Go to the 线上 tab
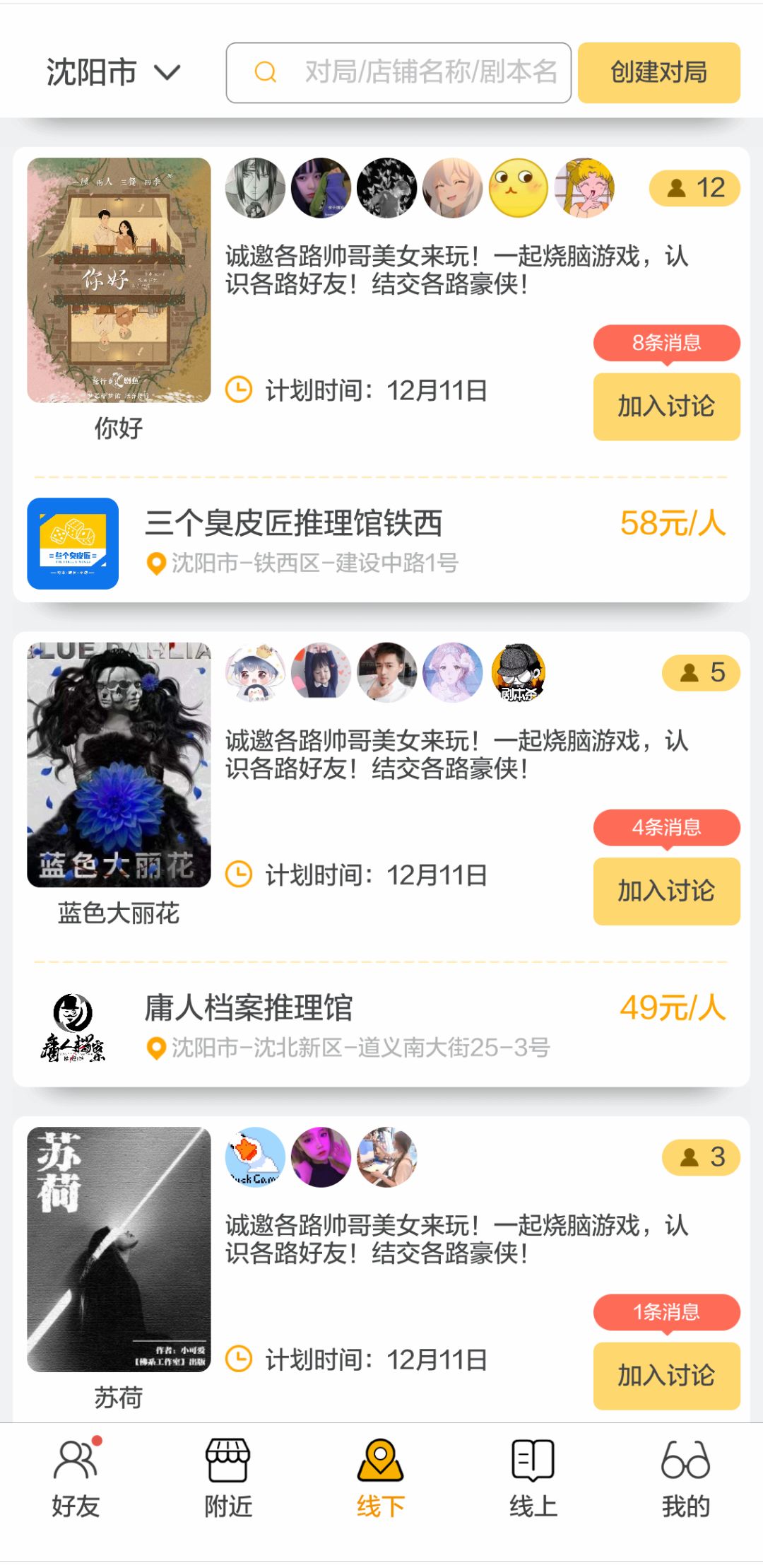Viewport: 763px width, 1568px height. point(533,1479)
